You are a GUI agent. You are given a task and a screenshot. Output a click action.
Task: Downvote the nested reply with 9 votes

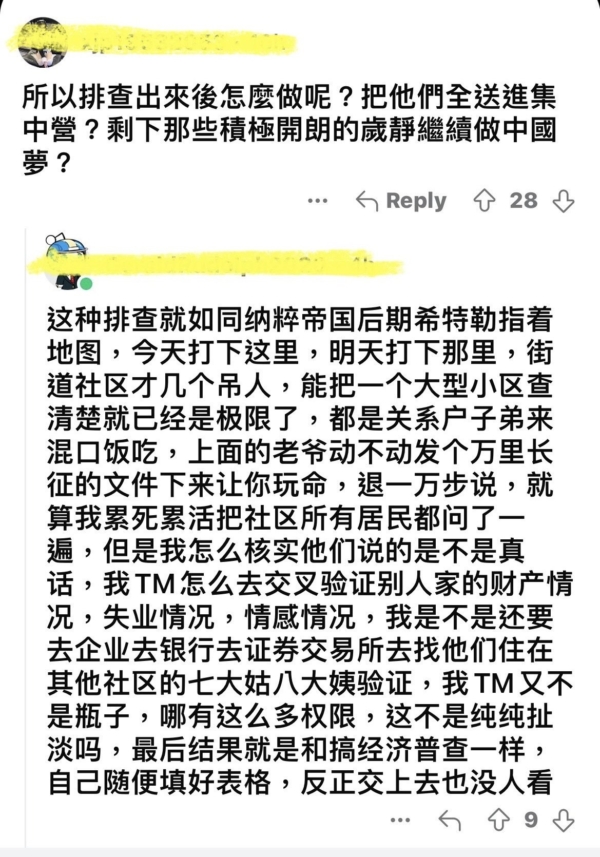click(564, 821)
